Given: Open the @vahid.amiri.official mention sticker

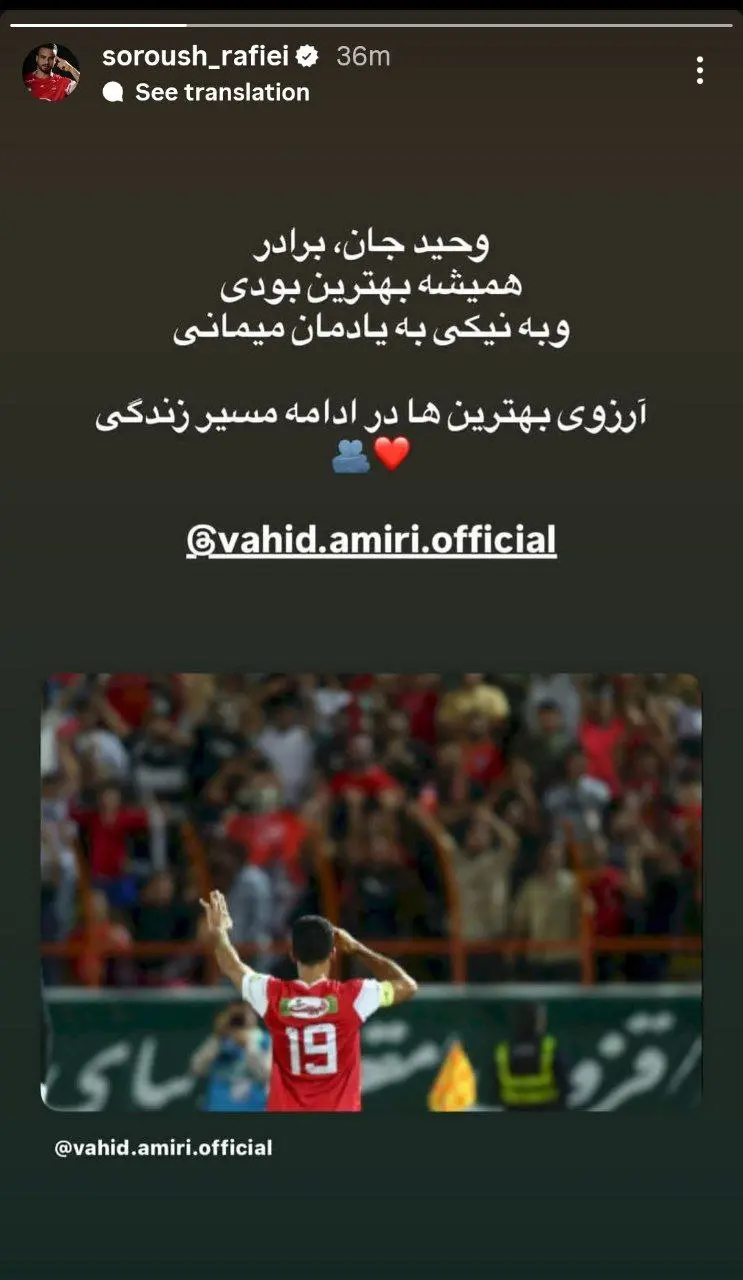Looking at the screenshot, I should 371,540.
